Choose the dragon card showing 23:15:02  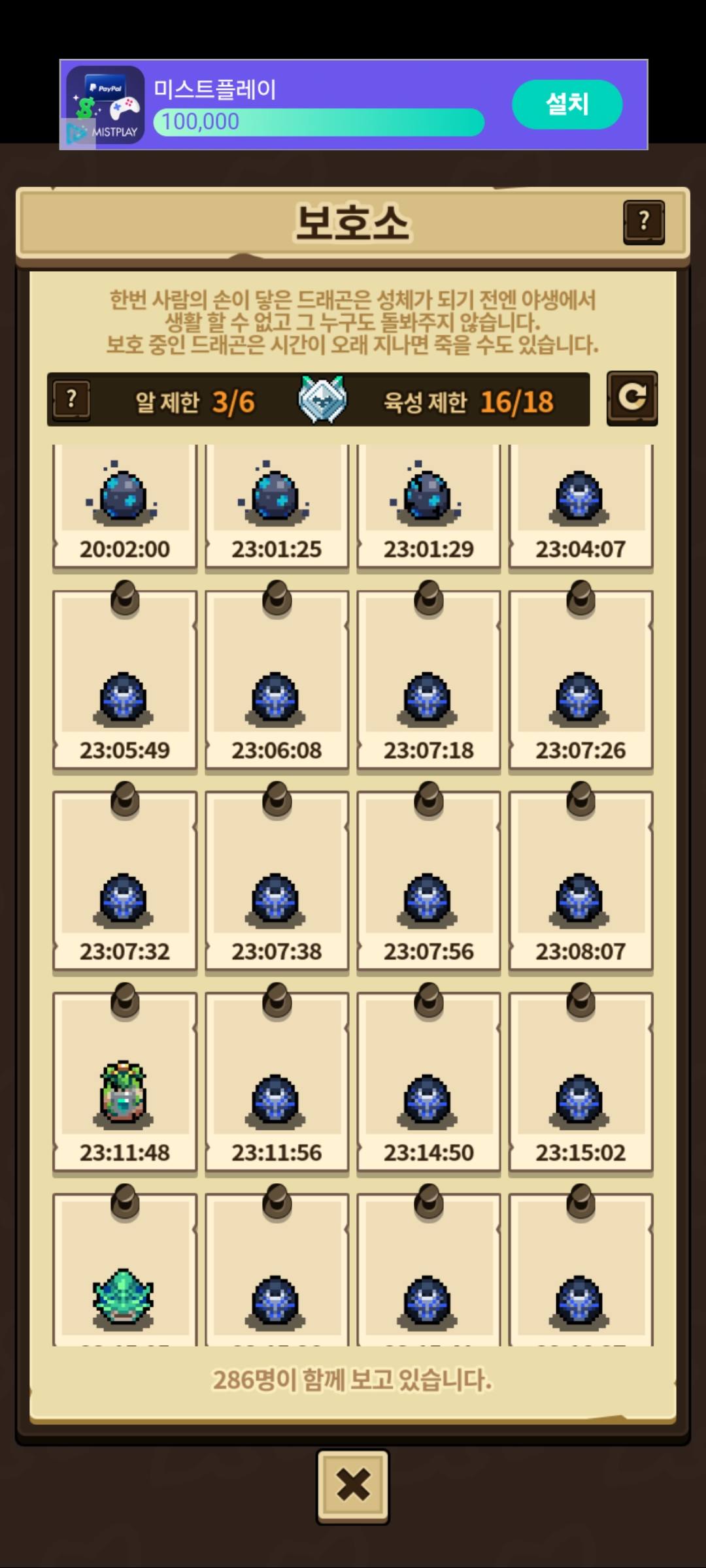coord(580,1085)
